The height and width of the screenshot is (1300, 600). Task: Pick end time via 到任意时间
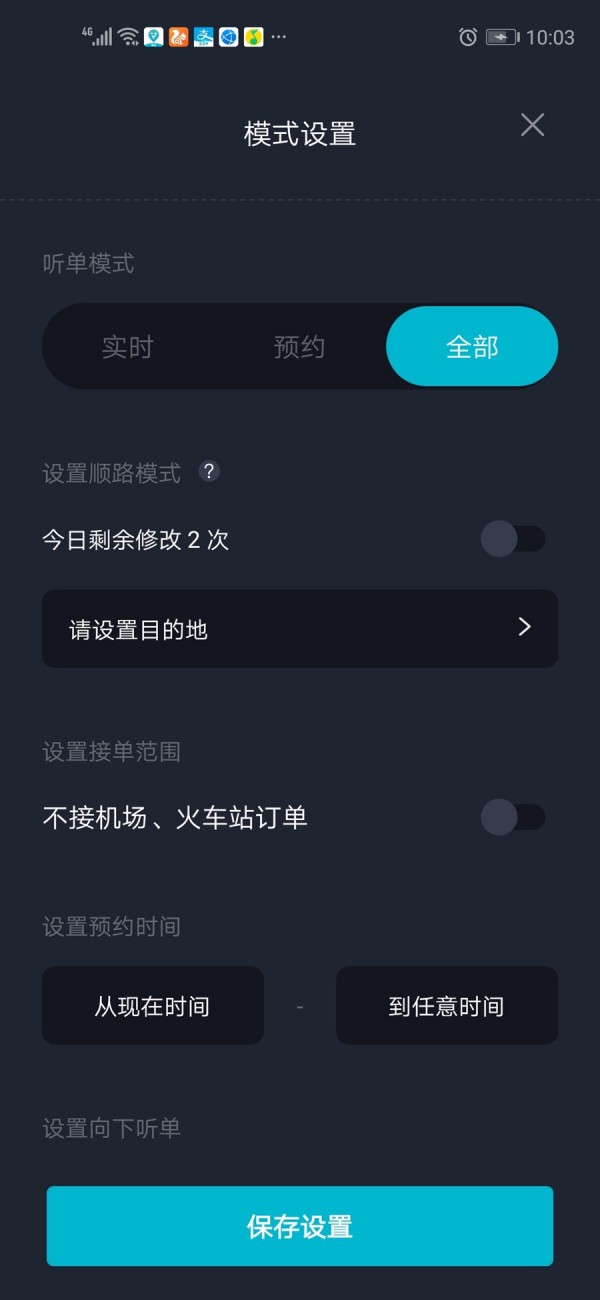tap(447, 1006)
